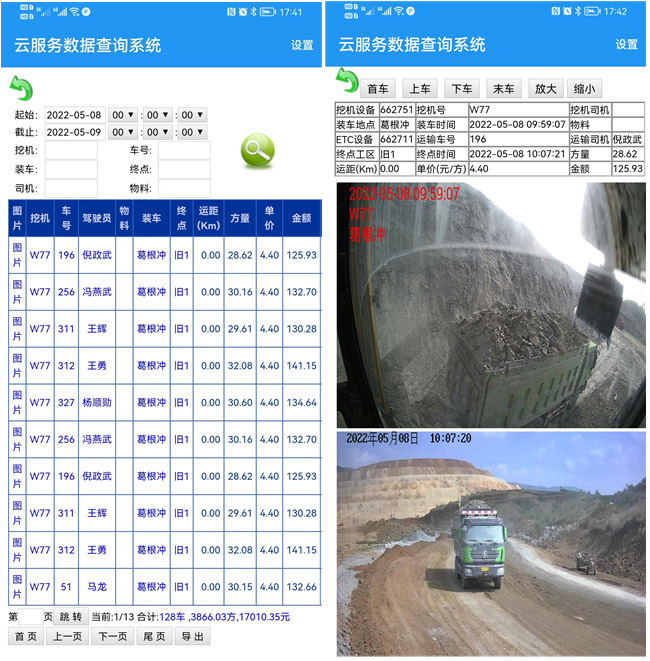
Task: Show previous vehicle 上车
Action: 420,89
